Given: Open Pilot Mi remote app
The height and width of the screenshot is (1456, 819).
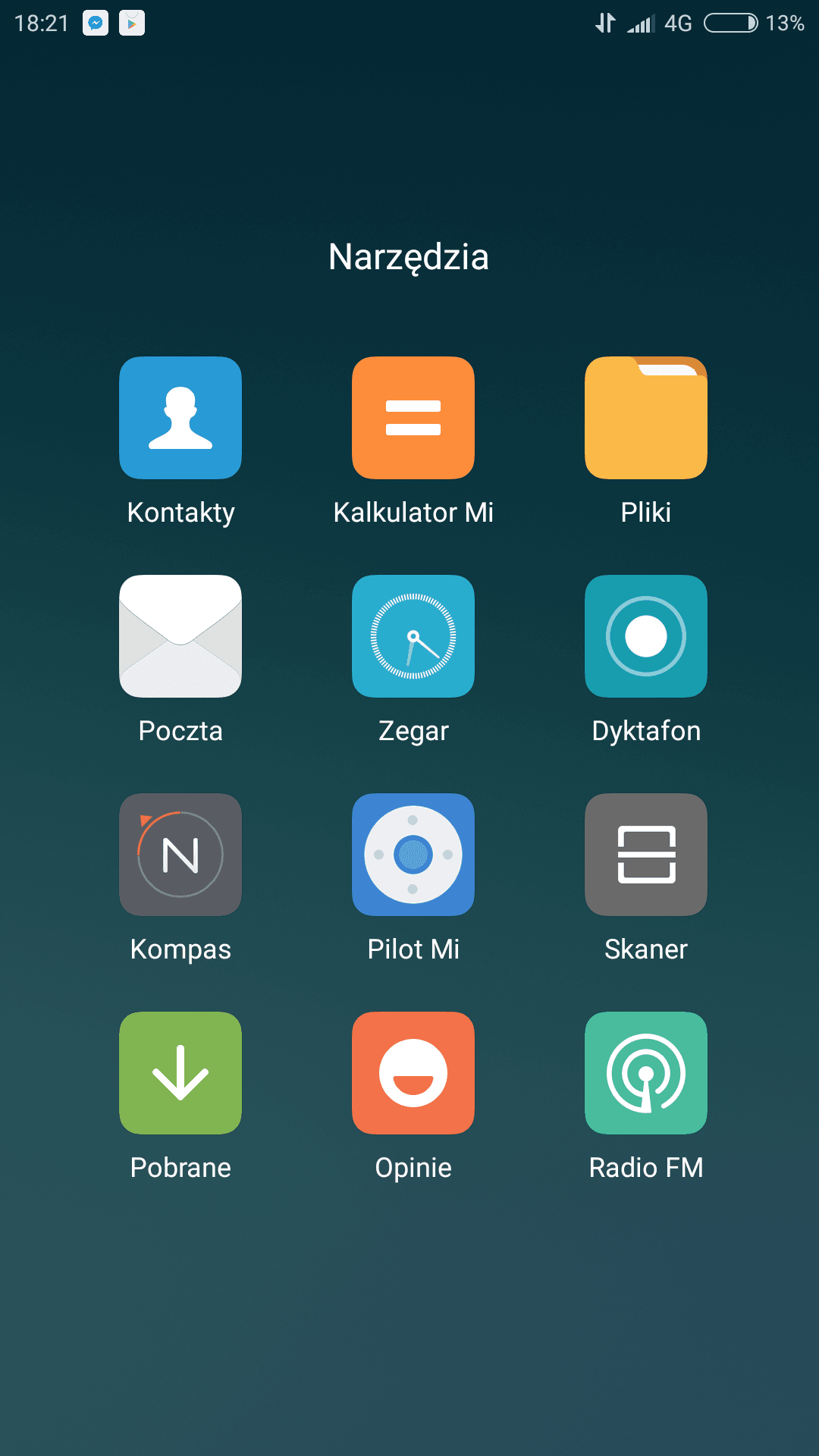Looking at the screenshot, I should tap(413, 855).
